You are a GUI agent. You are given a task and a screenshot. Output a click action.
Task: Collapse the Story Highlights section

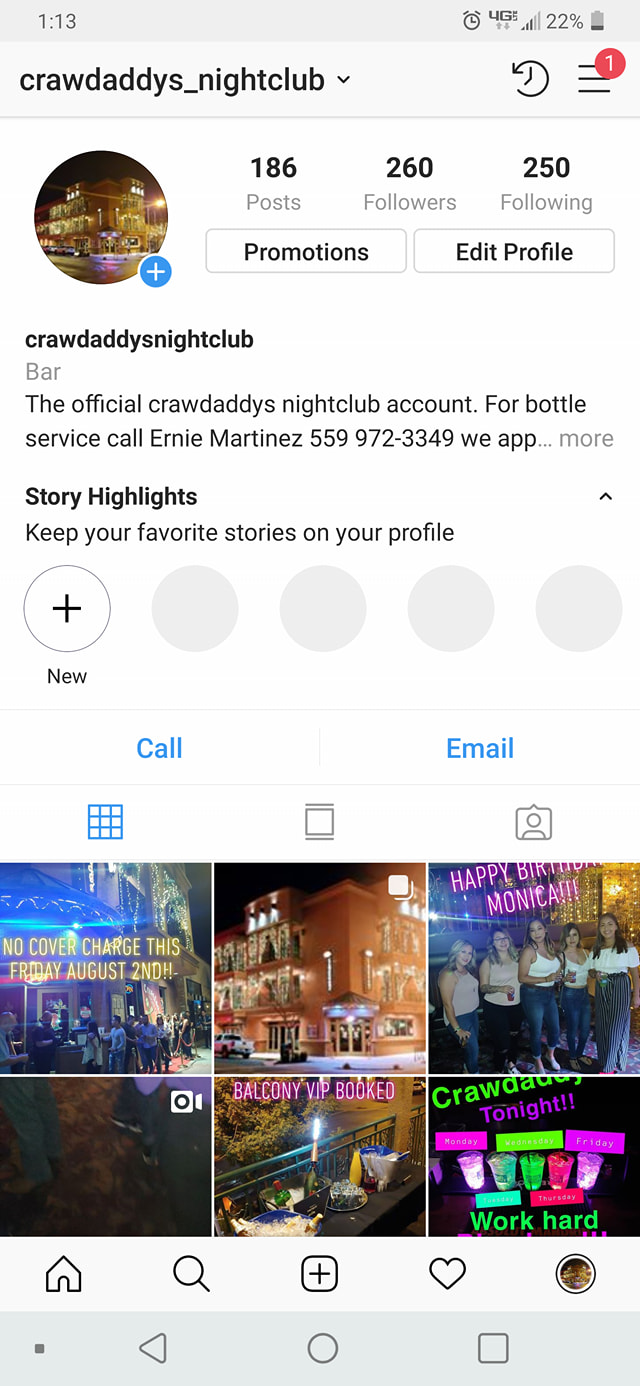tap(605, 497)
